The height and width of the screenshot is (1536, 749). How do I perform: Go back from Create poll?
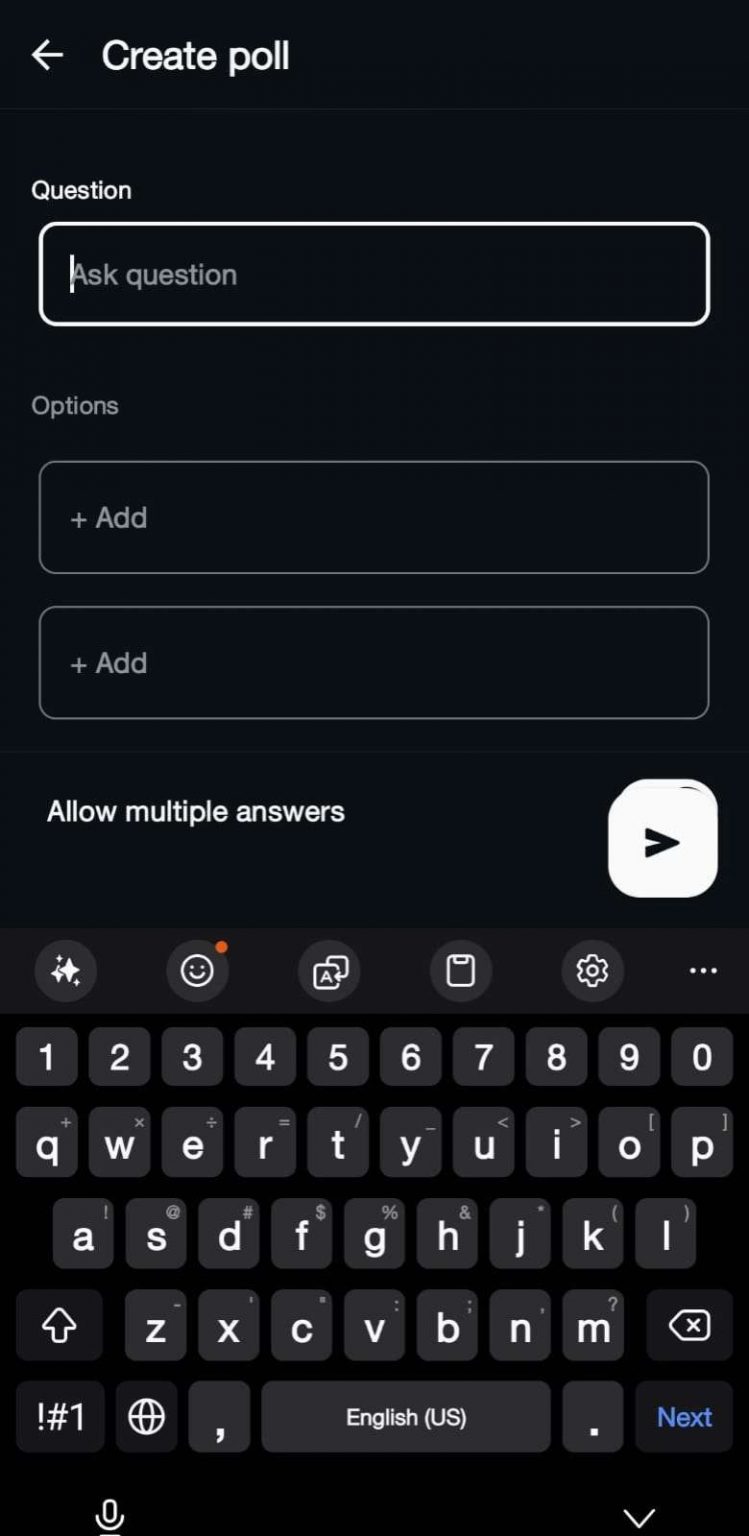(x=47, y=56)
